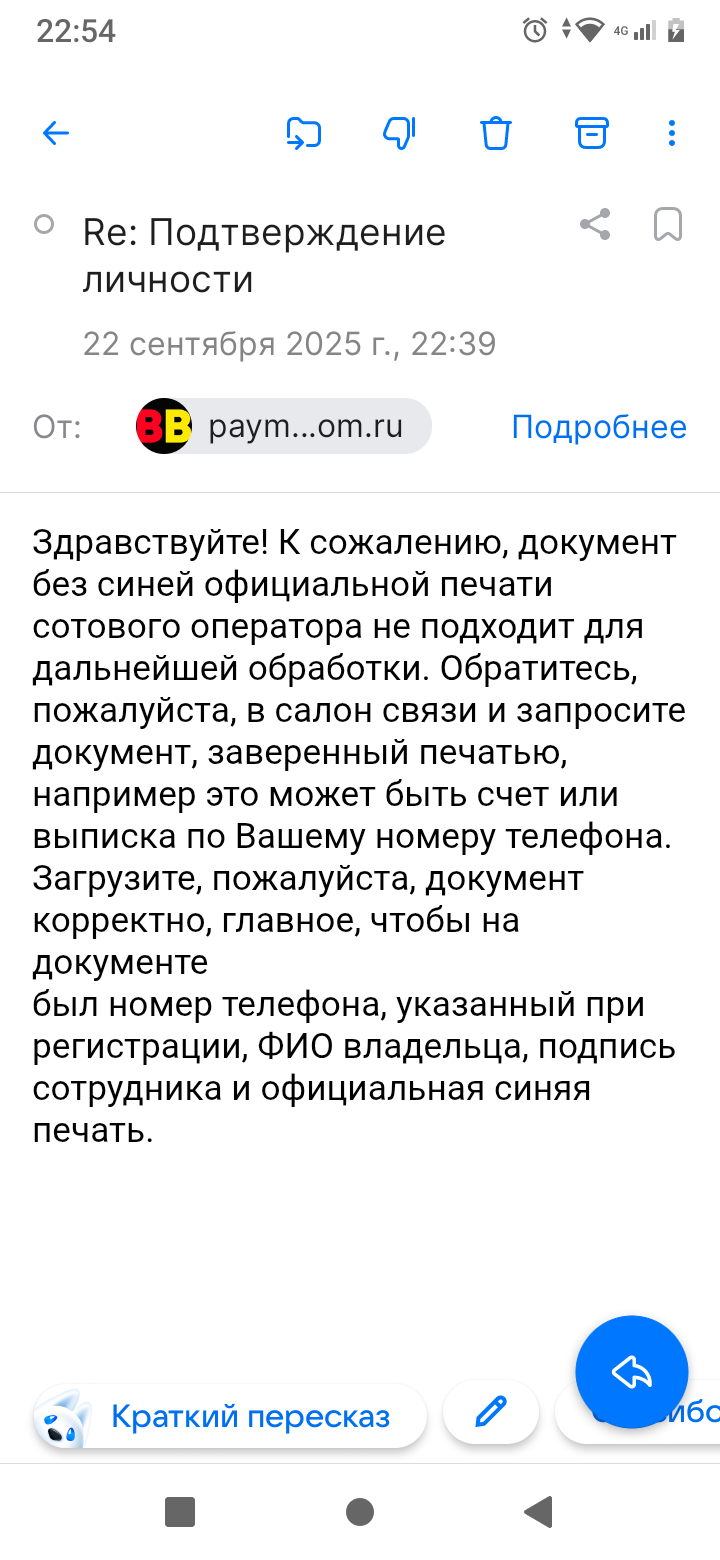Image resolution: width=720 pixels, height=1560 pixels.
Task: Get the summary via Краткий пересказ
Action: pyautogui.click(x=232, y=1416)
